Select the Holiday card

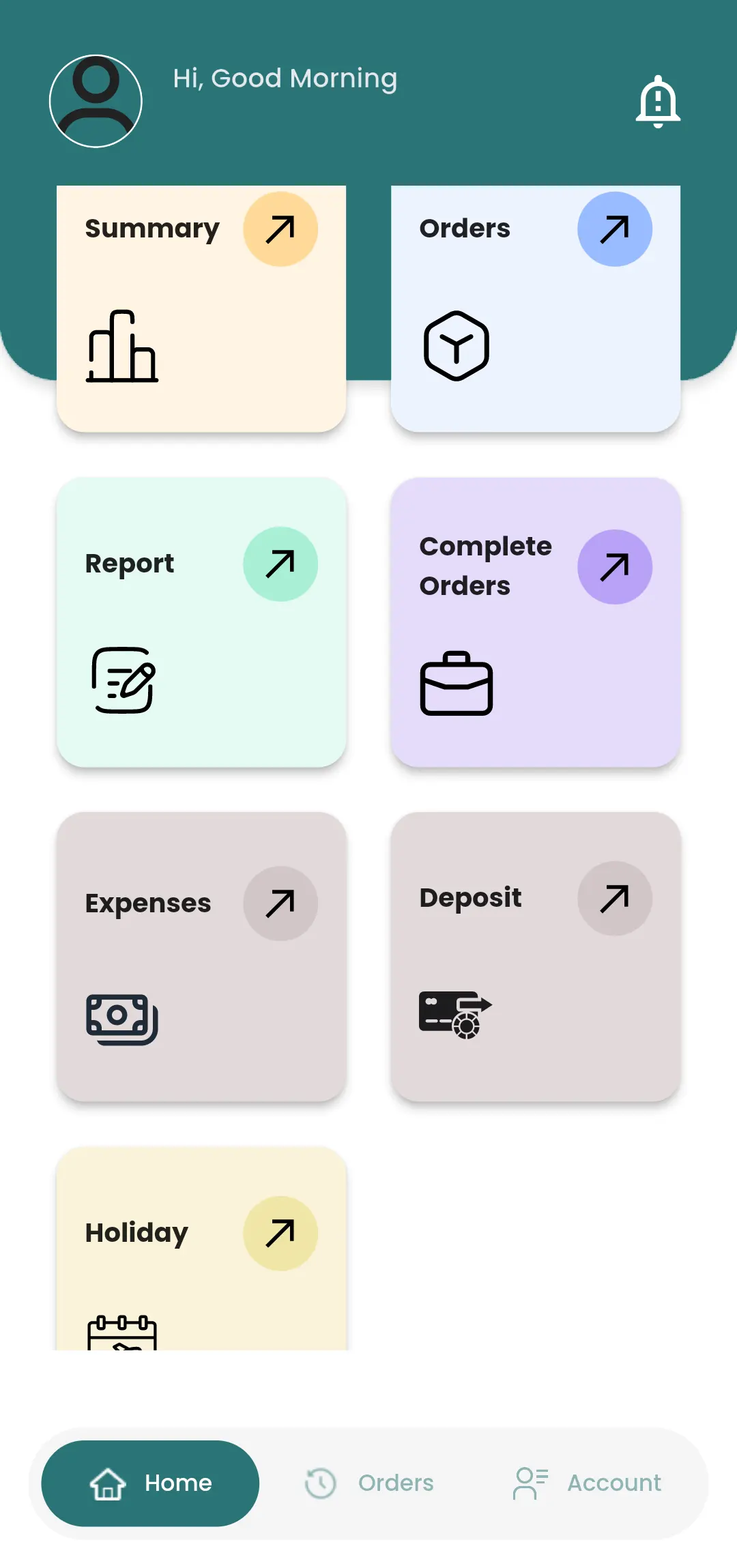pyautogui.click(x=201, y=1249)
